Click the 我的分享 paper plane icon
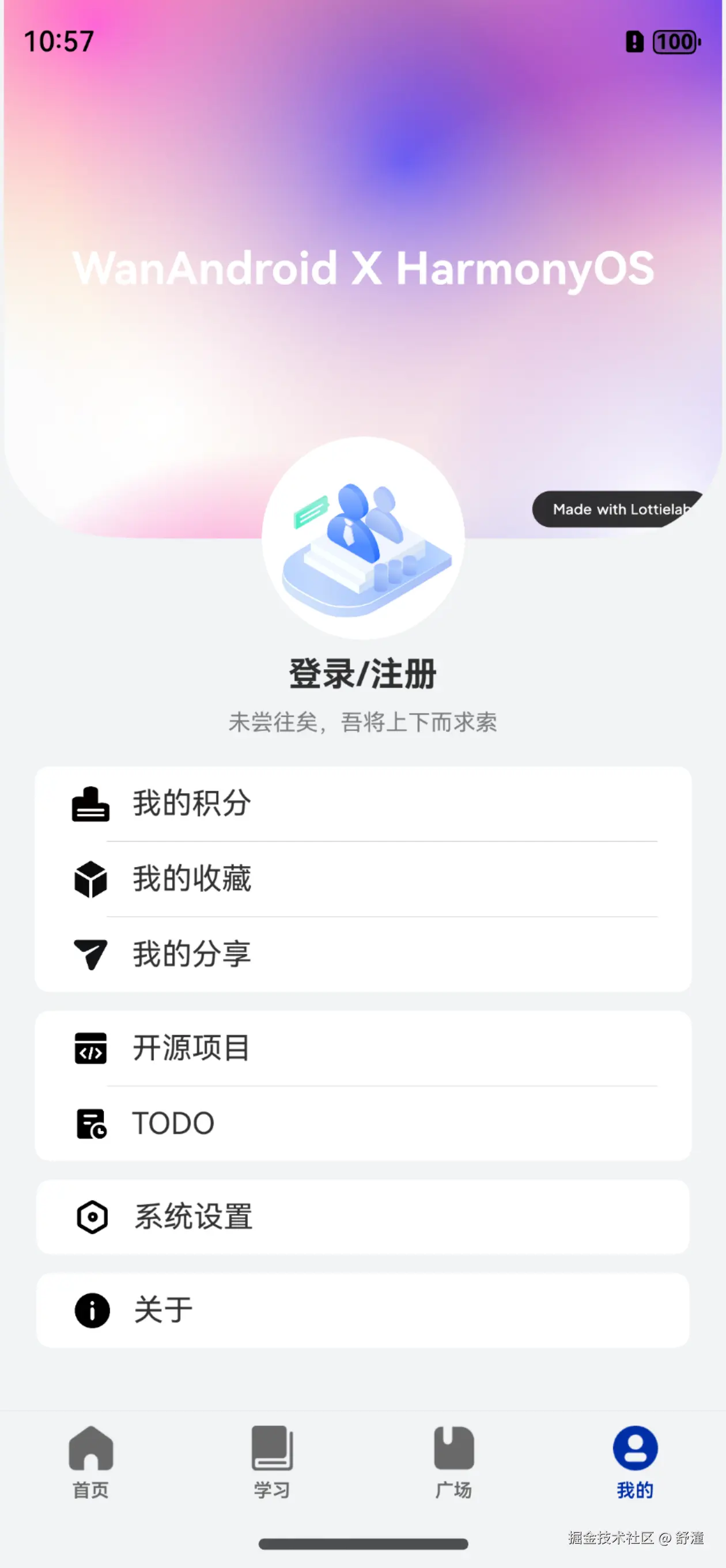The height and width of the screenshot is (1568, 726). pos(90,955)
